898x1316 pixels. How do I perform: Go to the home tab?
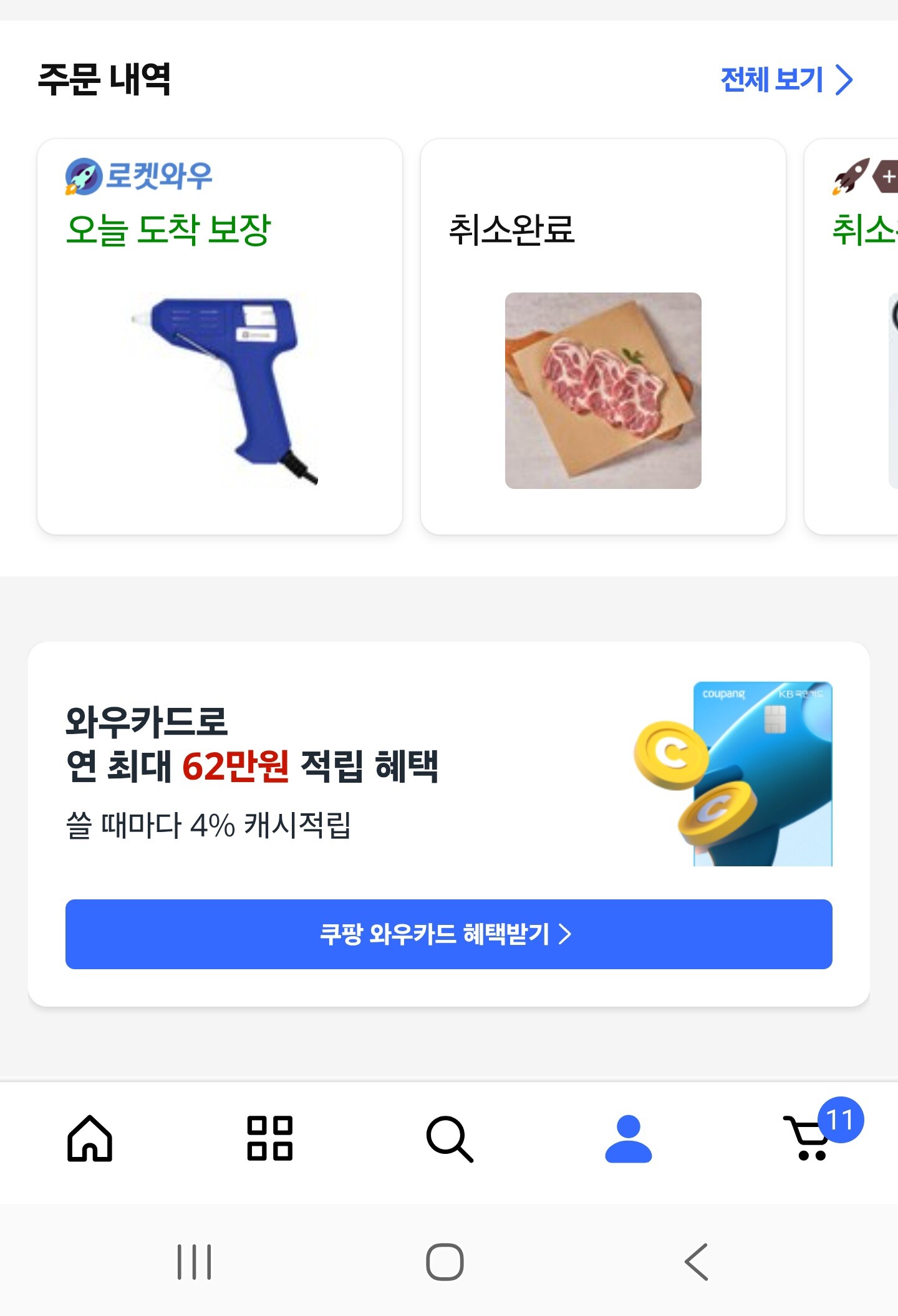coord(90,1138)
